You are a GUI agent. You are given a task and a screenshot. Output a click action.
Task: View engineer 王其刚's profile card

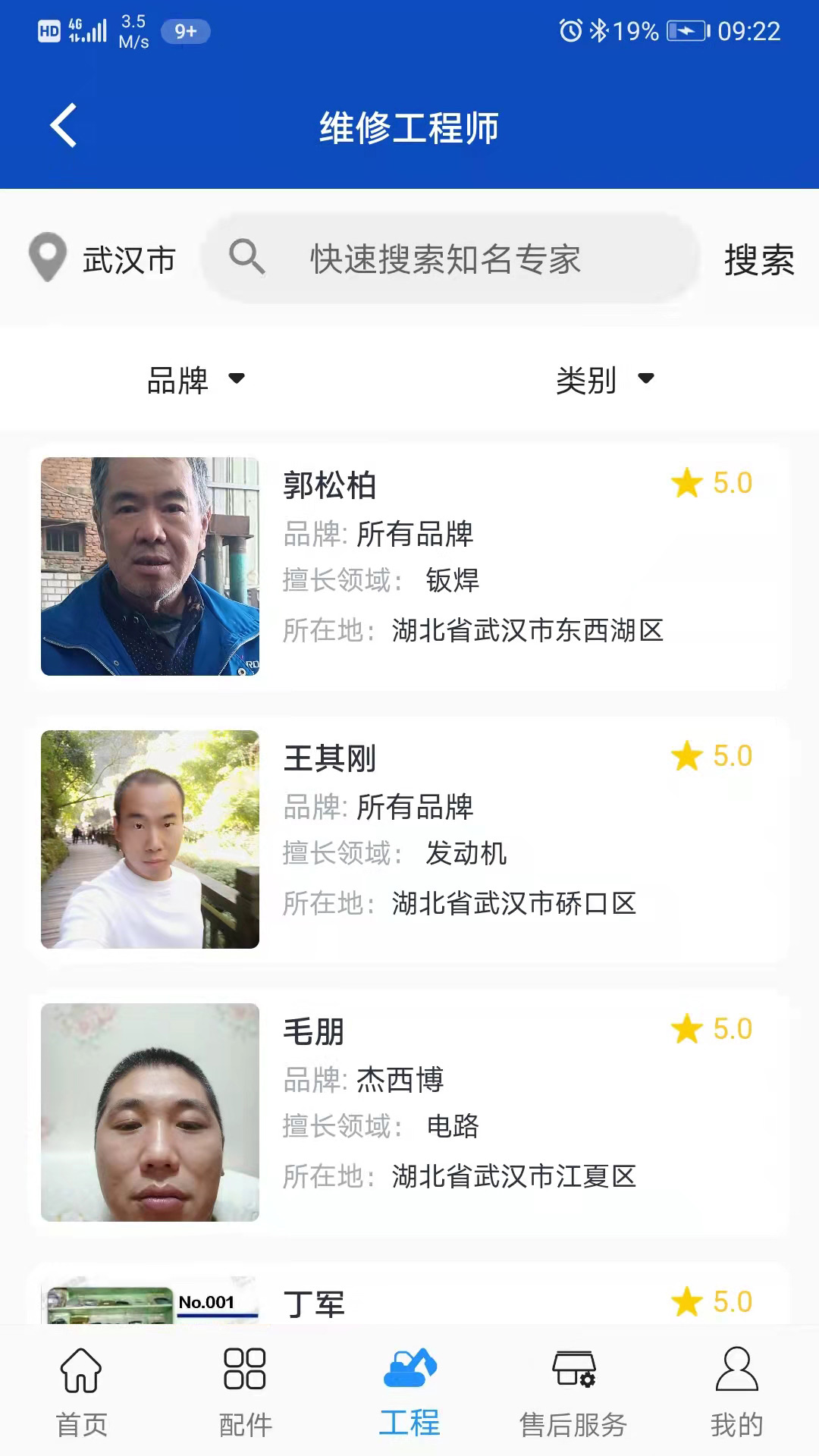(409, 839)
